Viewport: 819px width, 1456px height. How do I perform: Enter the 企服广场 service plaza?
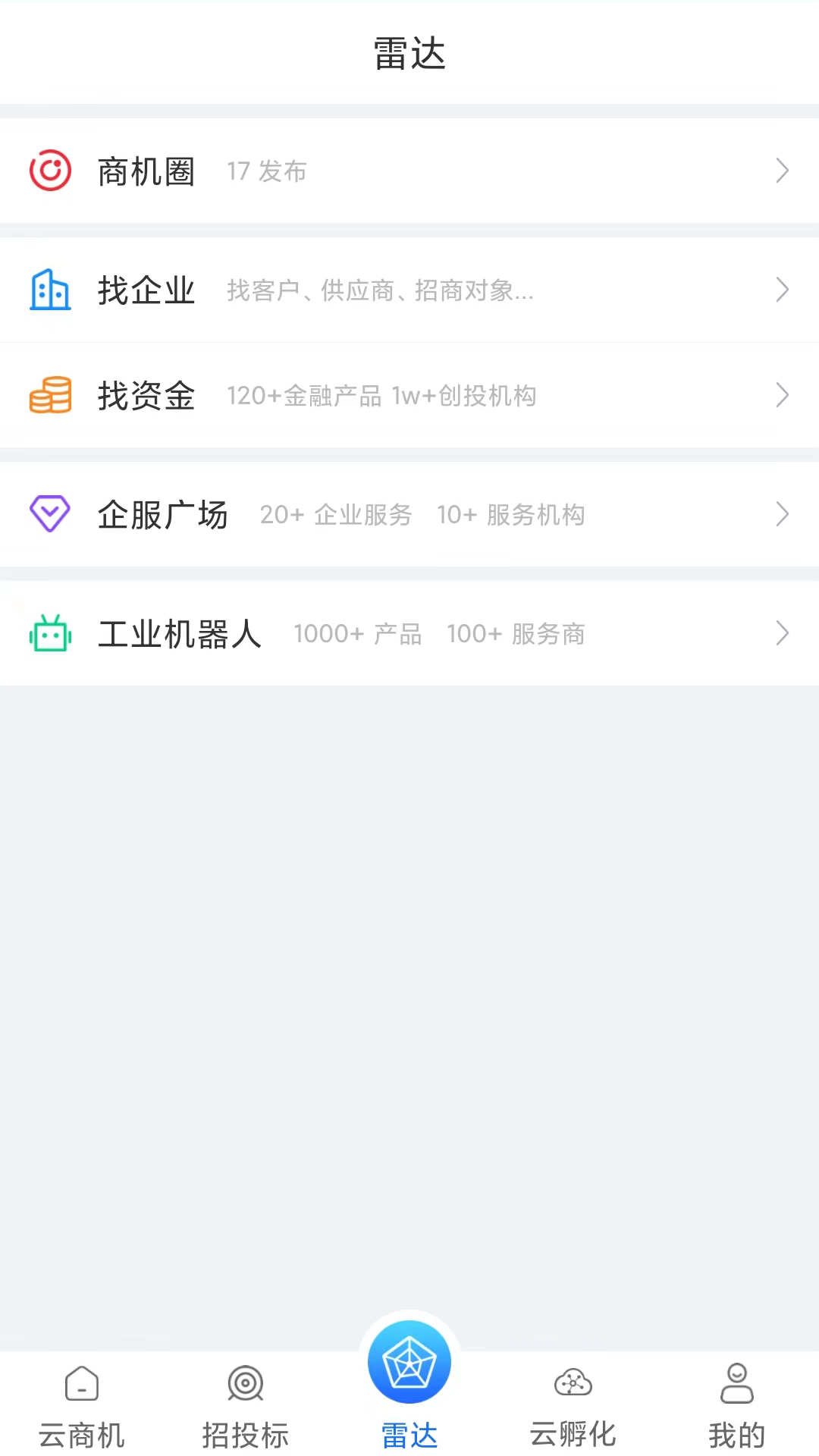tap(409, 514)
